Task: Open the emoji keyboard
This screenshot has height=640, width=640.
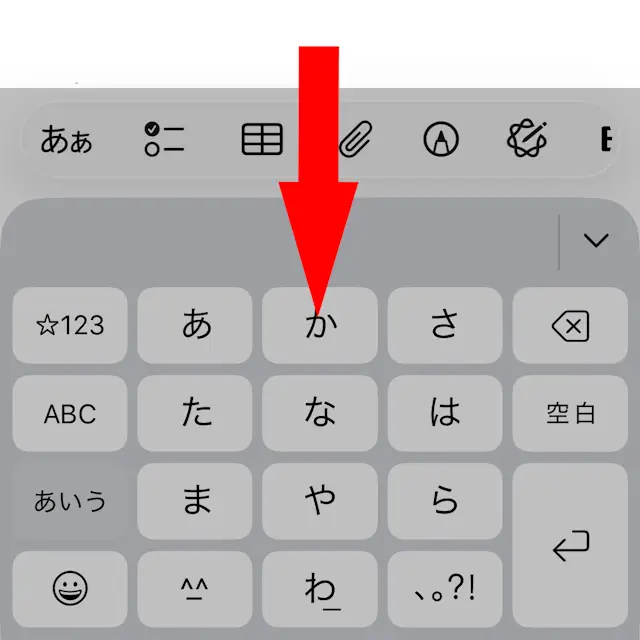Action: 70,589
